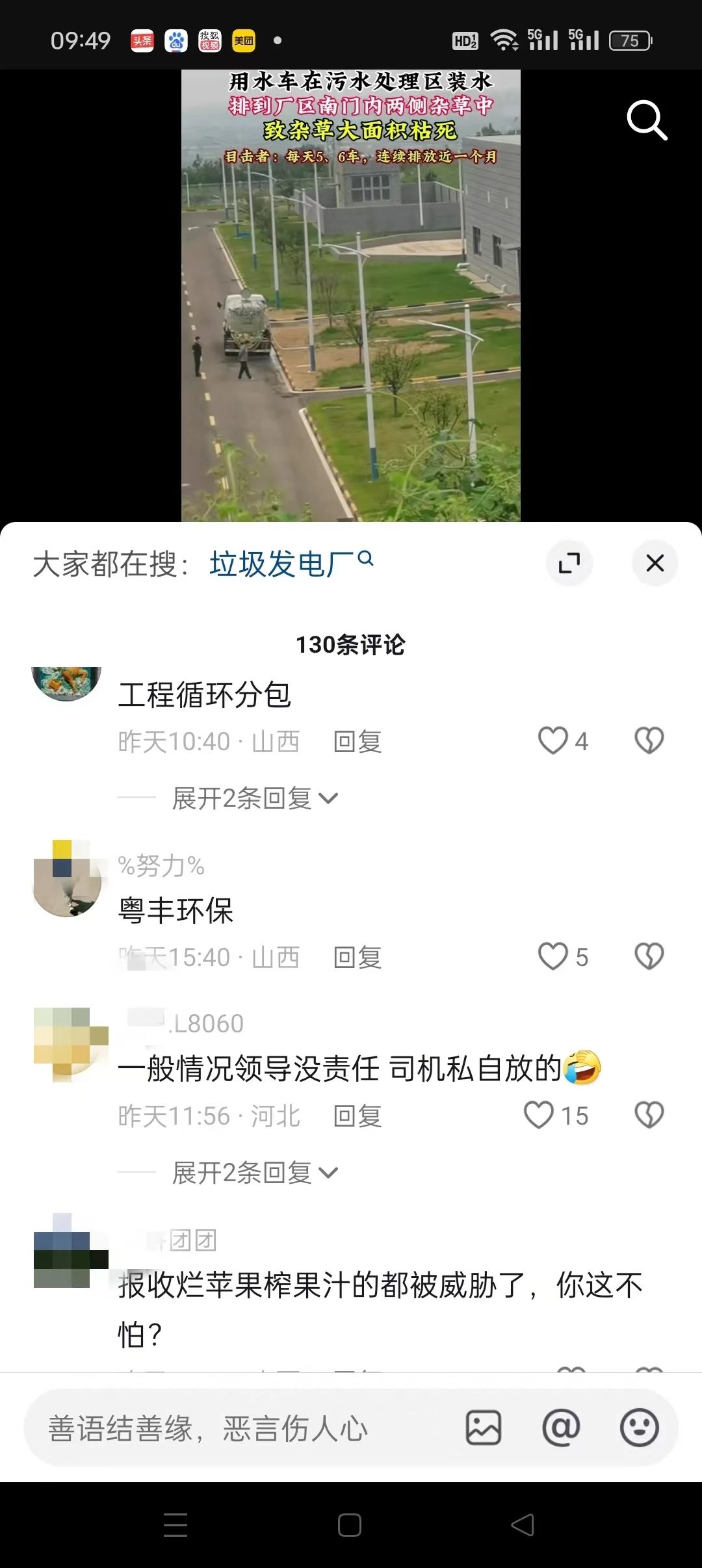Like the comment 工程循环分包
702x1568 pixels.
pyautogui.click(x=553, y=741)
